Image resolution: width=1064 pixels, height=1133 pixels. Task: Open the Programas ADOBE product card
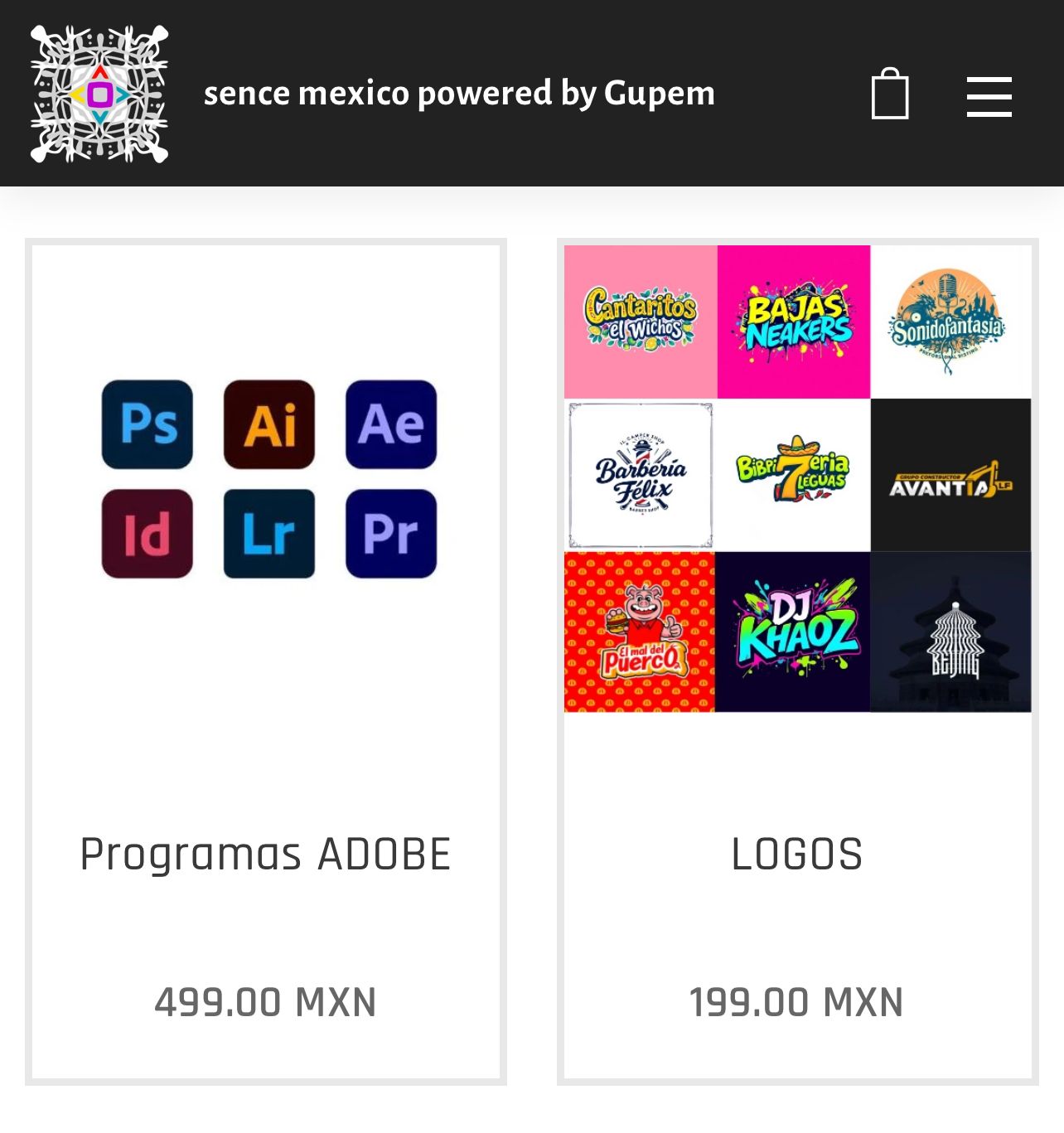266,661
